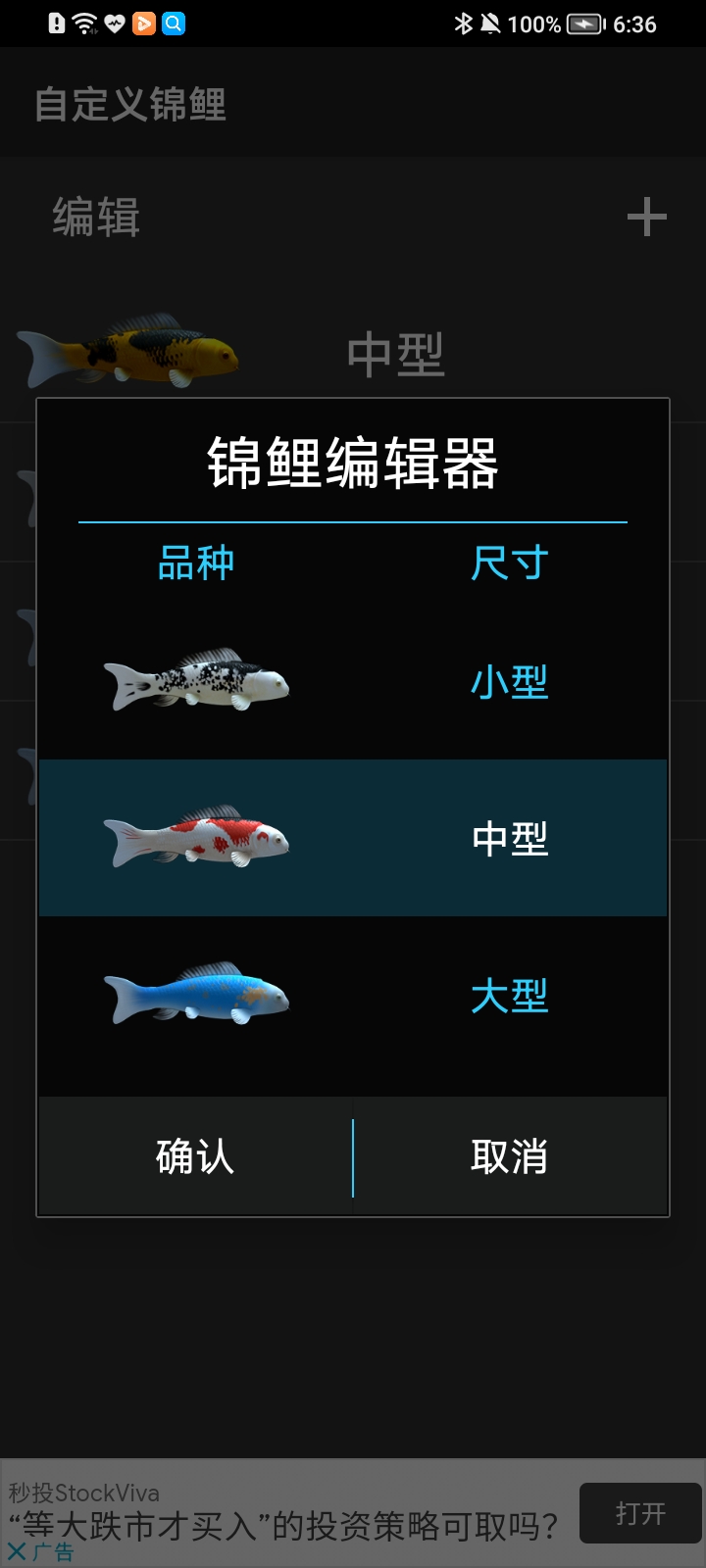This screenshot has height=1568, width=706.
Task: Open the StockViva ad with 打开 button
Action: 640,1513
